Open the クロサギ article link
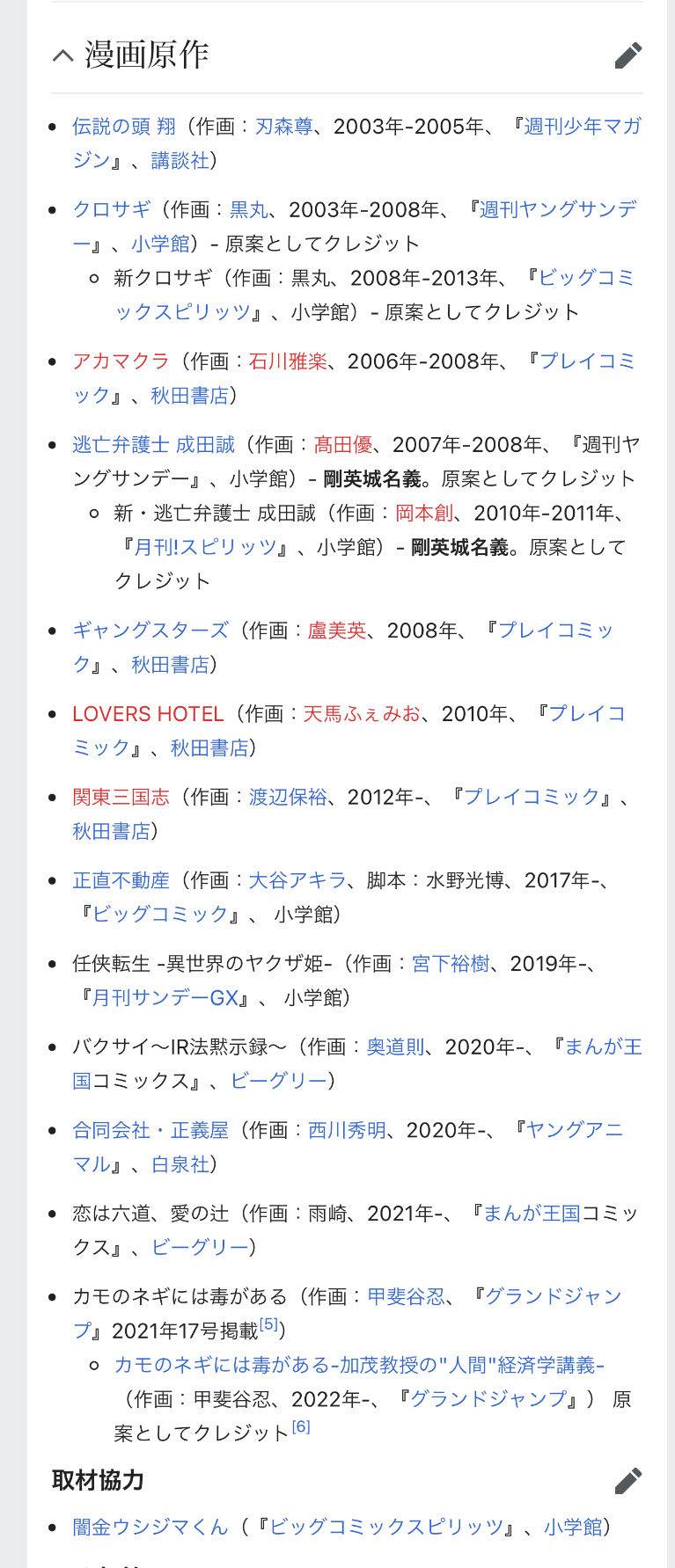675x1568 pixels. 112,209
